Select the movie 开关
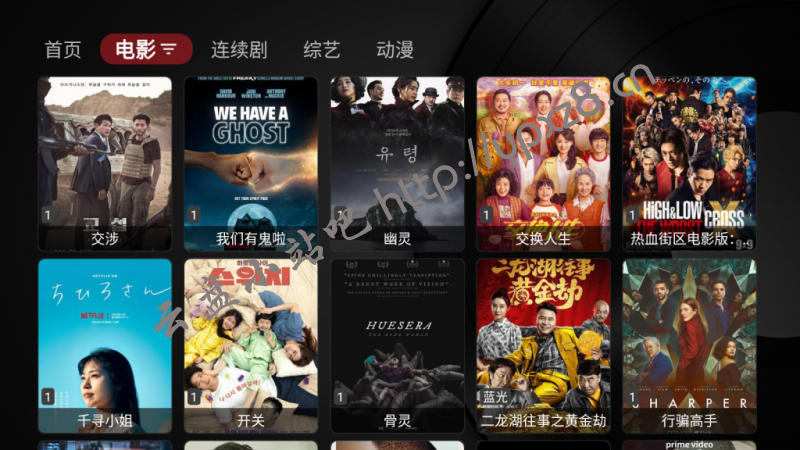 (x=251, y=345)
